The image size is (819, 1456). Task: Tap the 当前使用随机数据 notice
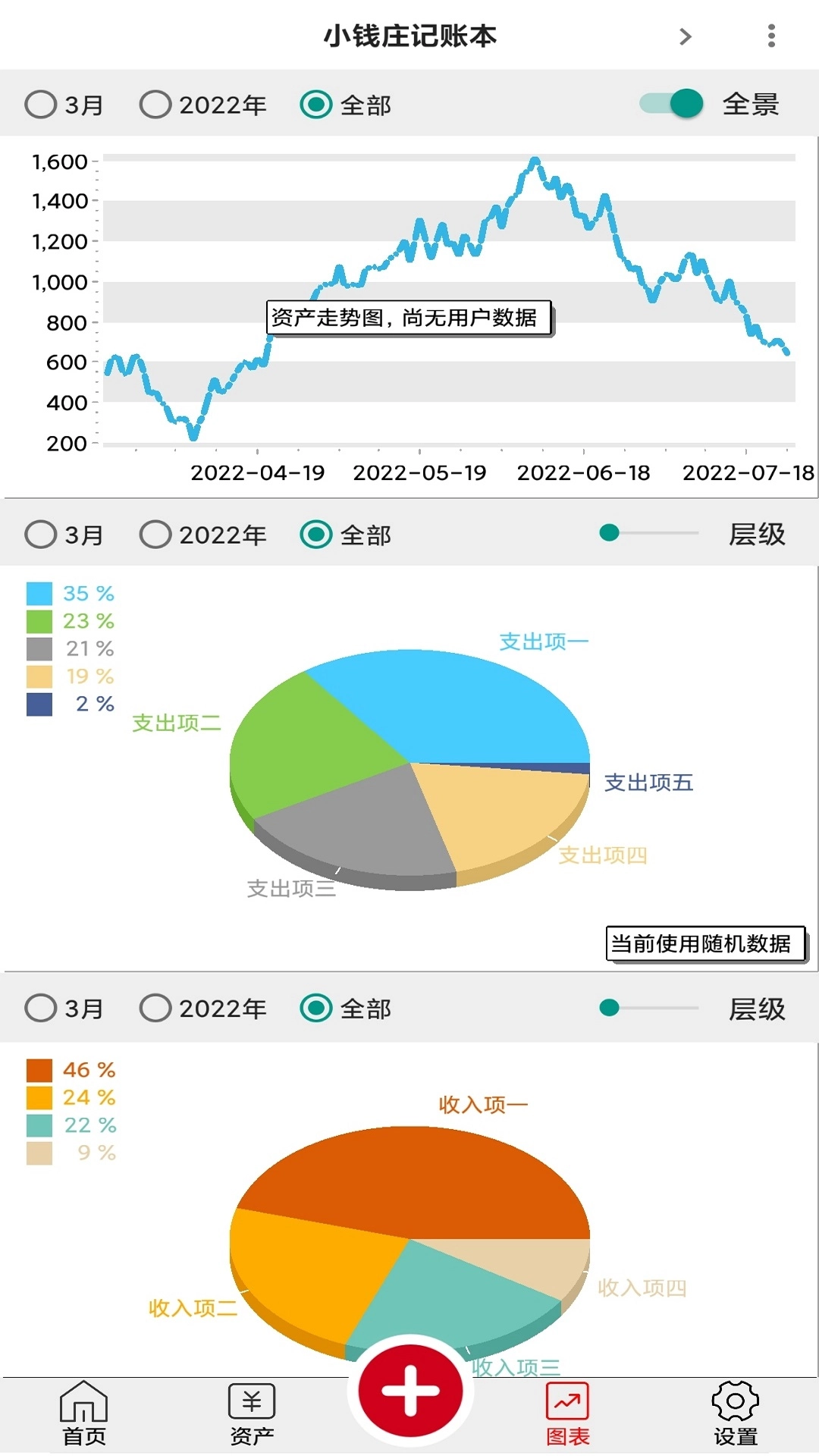click(x=704, y=943)
